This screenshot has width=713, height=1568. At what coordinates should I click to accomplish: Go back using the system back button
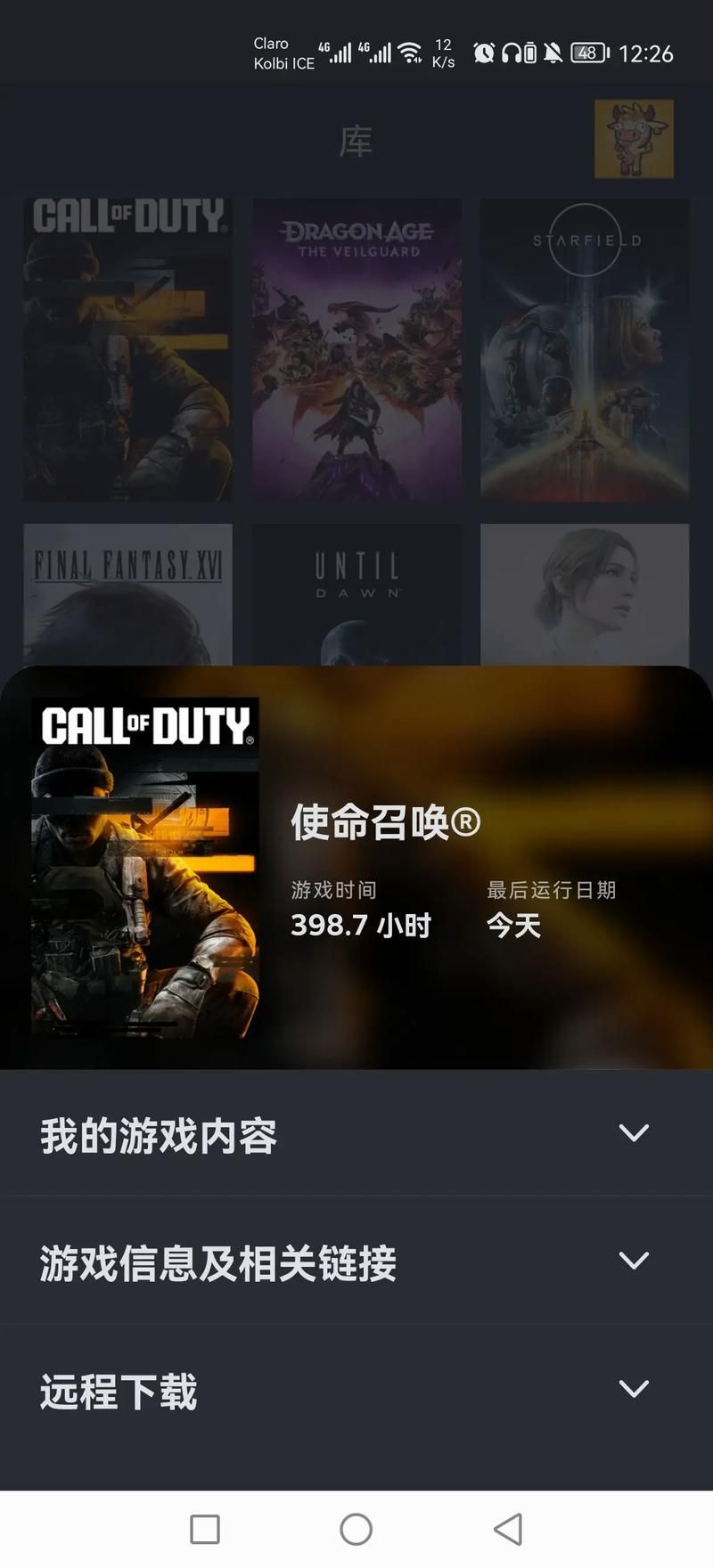[508, 1530]
